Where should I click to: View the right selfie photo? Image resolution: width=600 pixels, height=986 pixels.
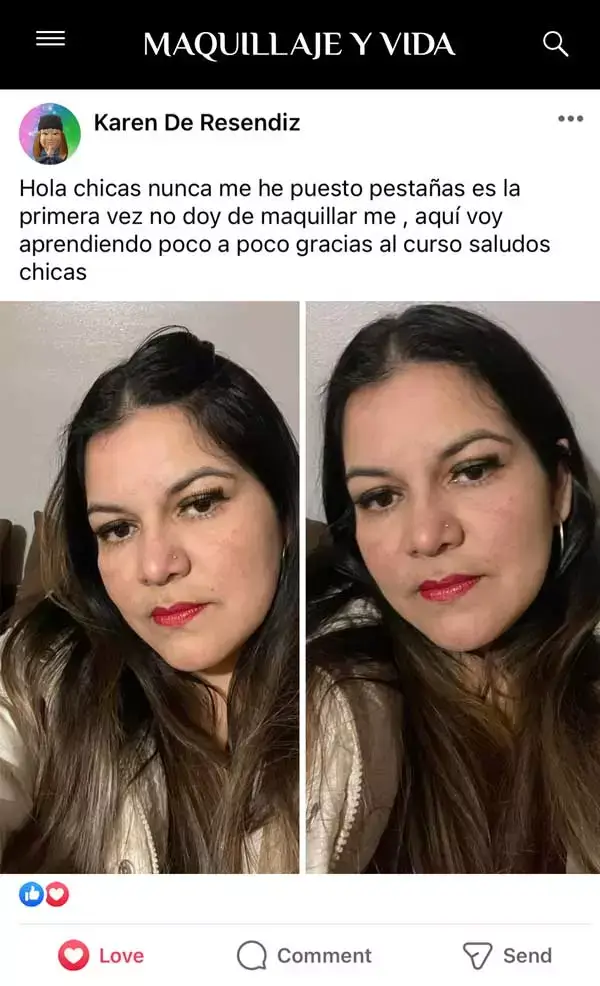click(x=452, y=587)
